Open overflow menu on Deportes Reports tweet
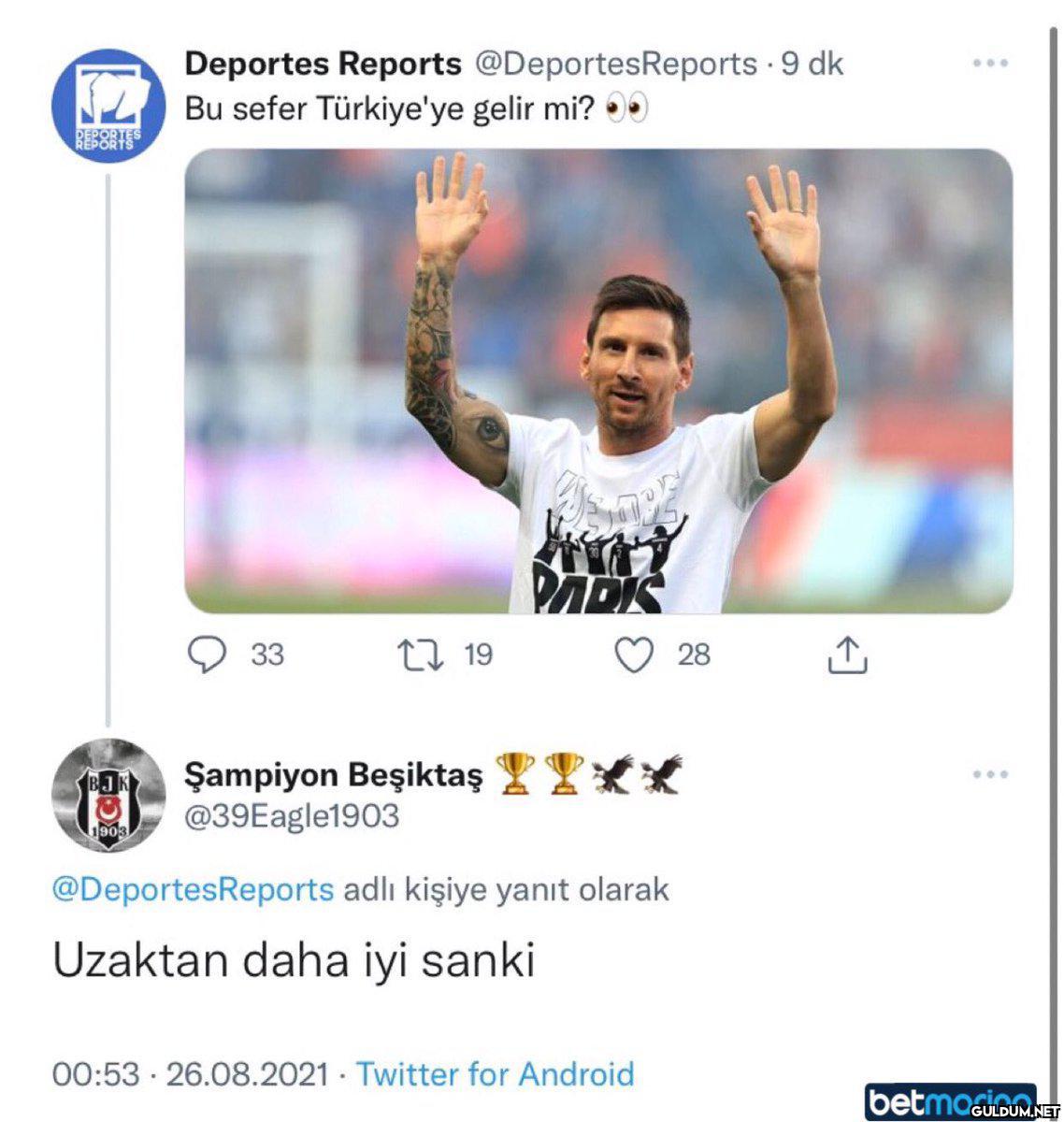 (x=990, y=64)
